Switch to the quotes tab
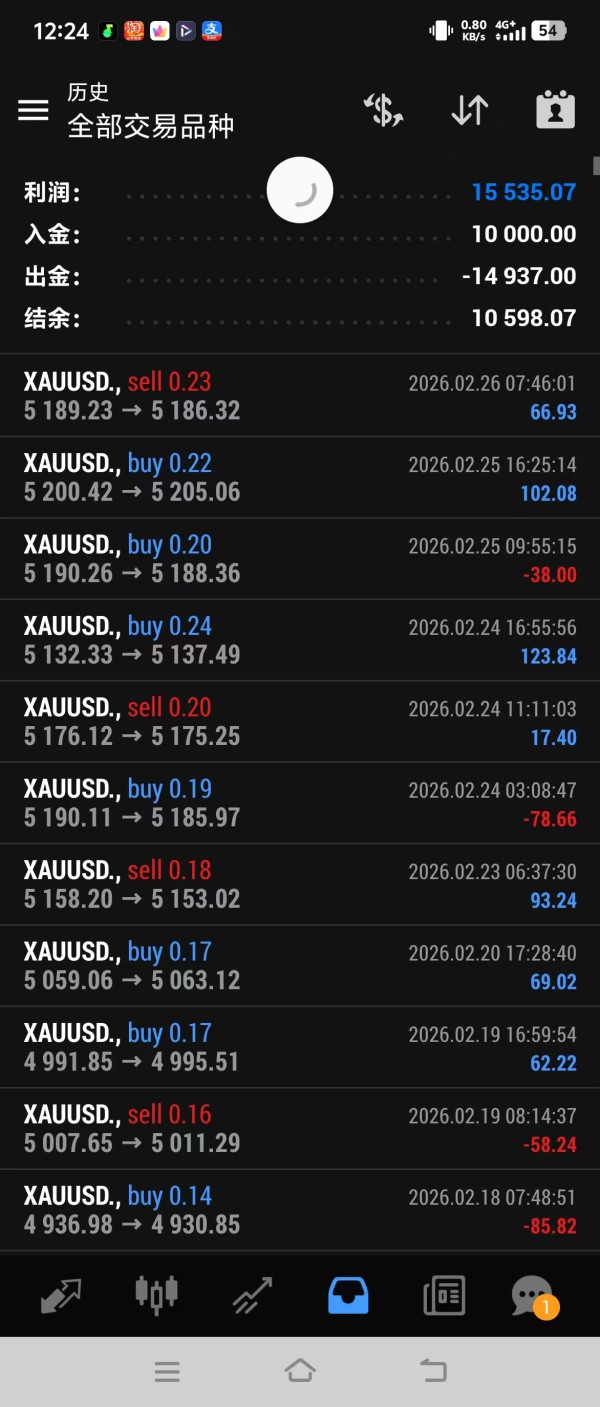Image resolution: width=600 pixels, height=1407 pixels. coord(61,1295)
